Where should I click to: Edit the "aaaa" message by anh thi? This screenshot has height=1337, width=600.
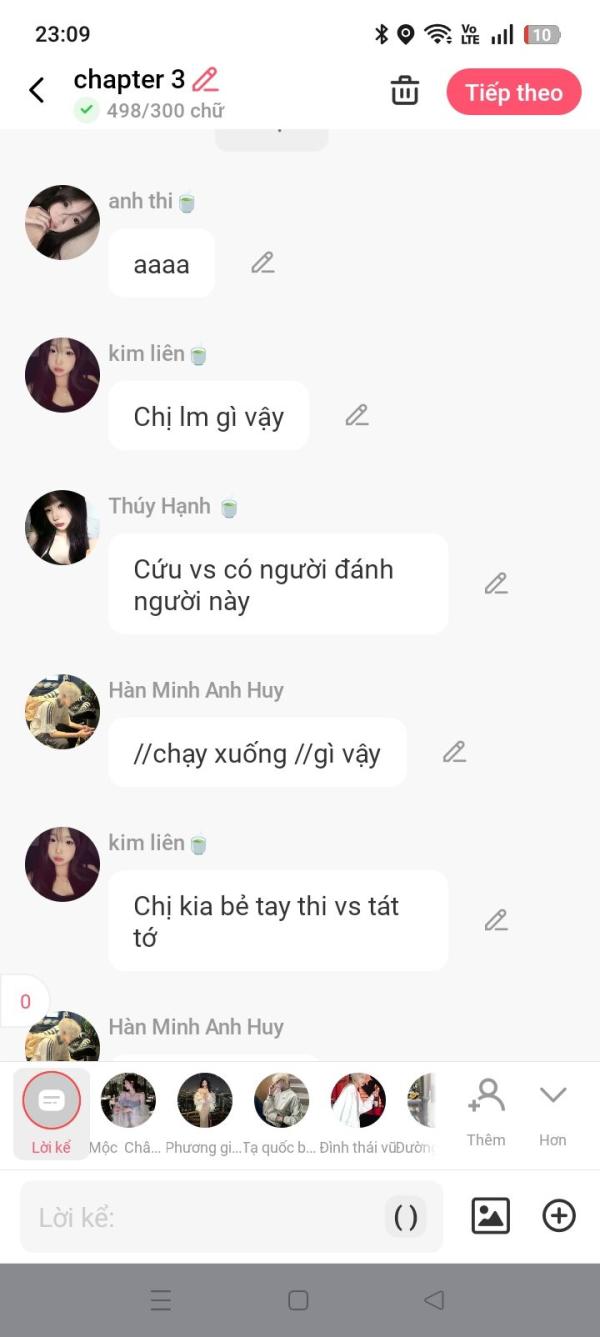point(263,263)
